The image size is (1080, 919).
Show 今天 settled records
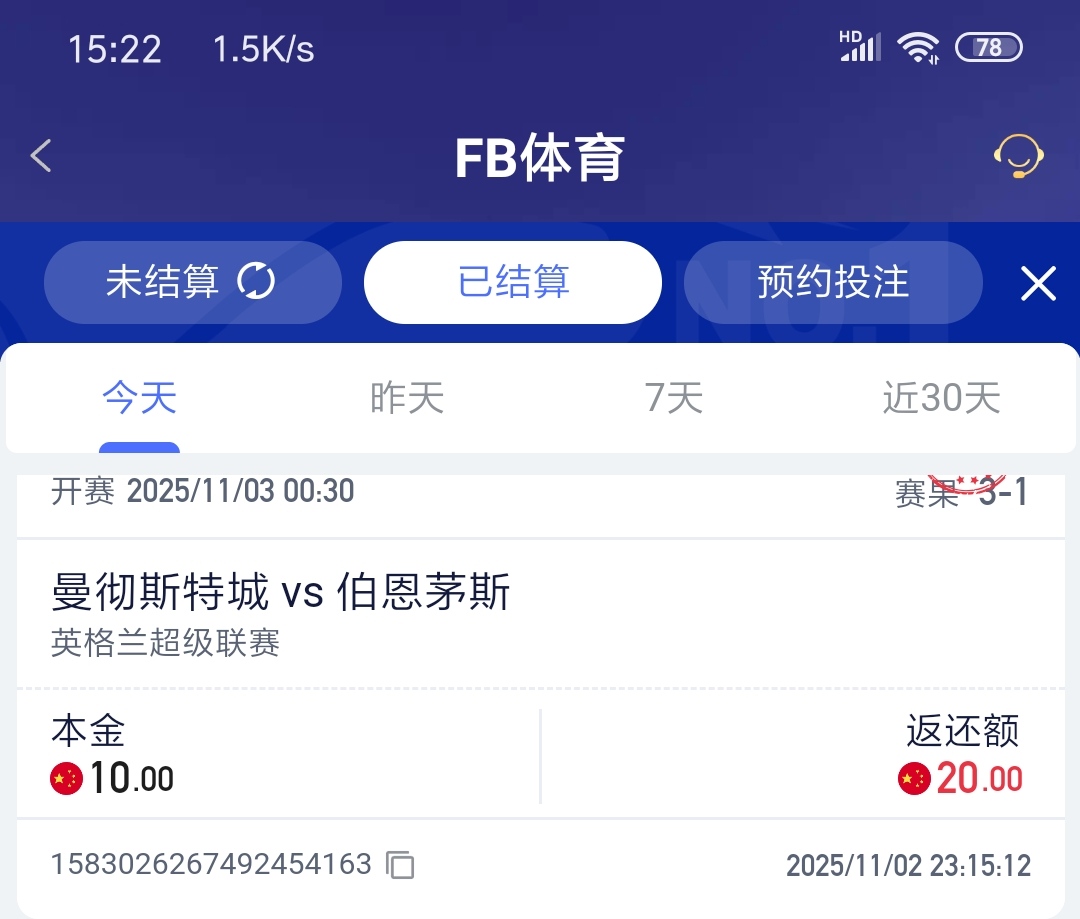click(139, 399)
